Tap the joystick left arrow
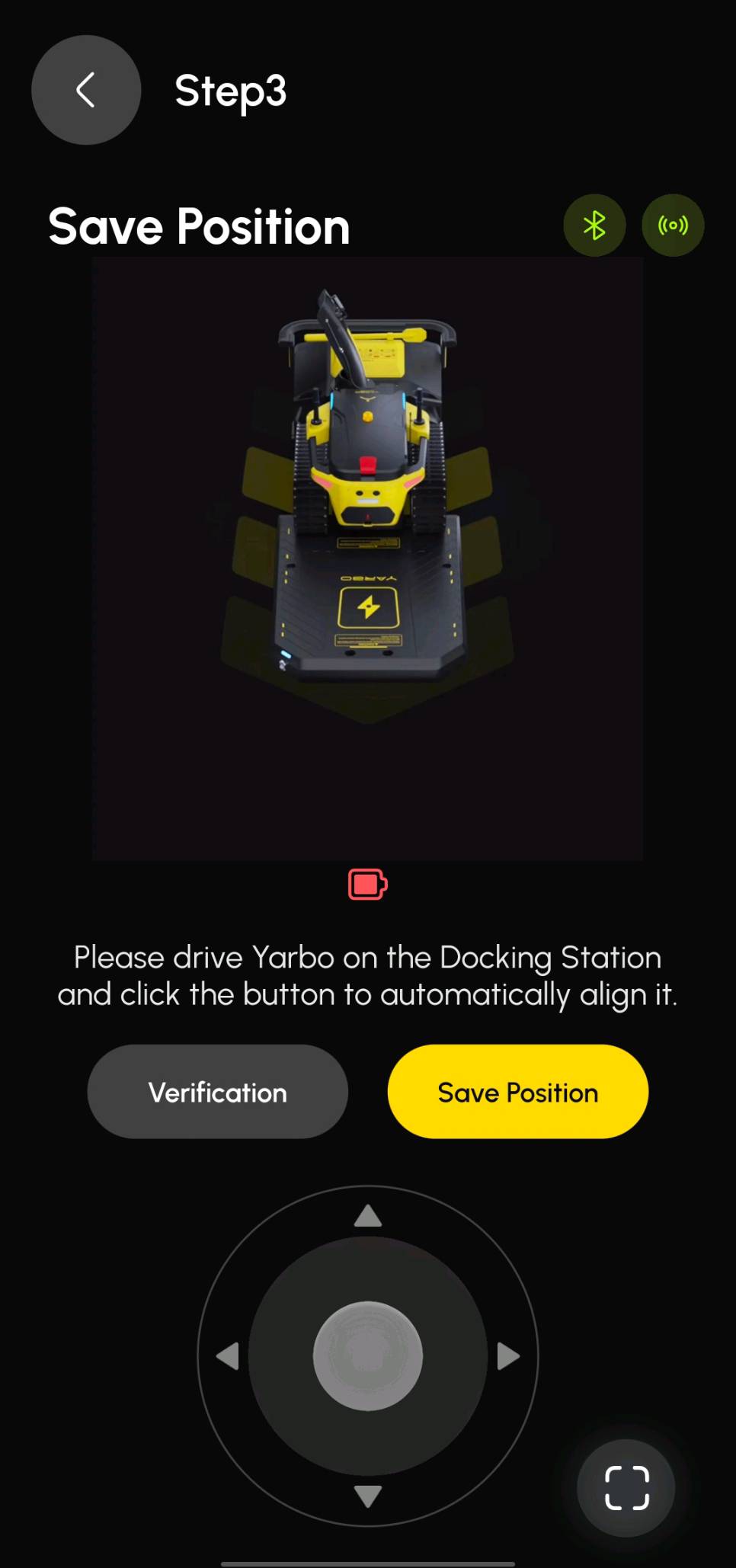Screen dimensions: 736x1568 (x=228, y=1356)
